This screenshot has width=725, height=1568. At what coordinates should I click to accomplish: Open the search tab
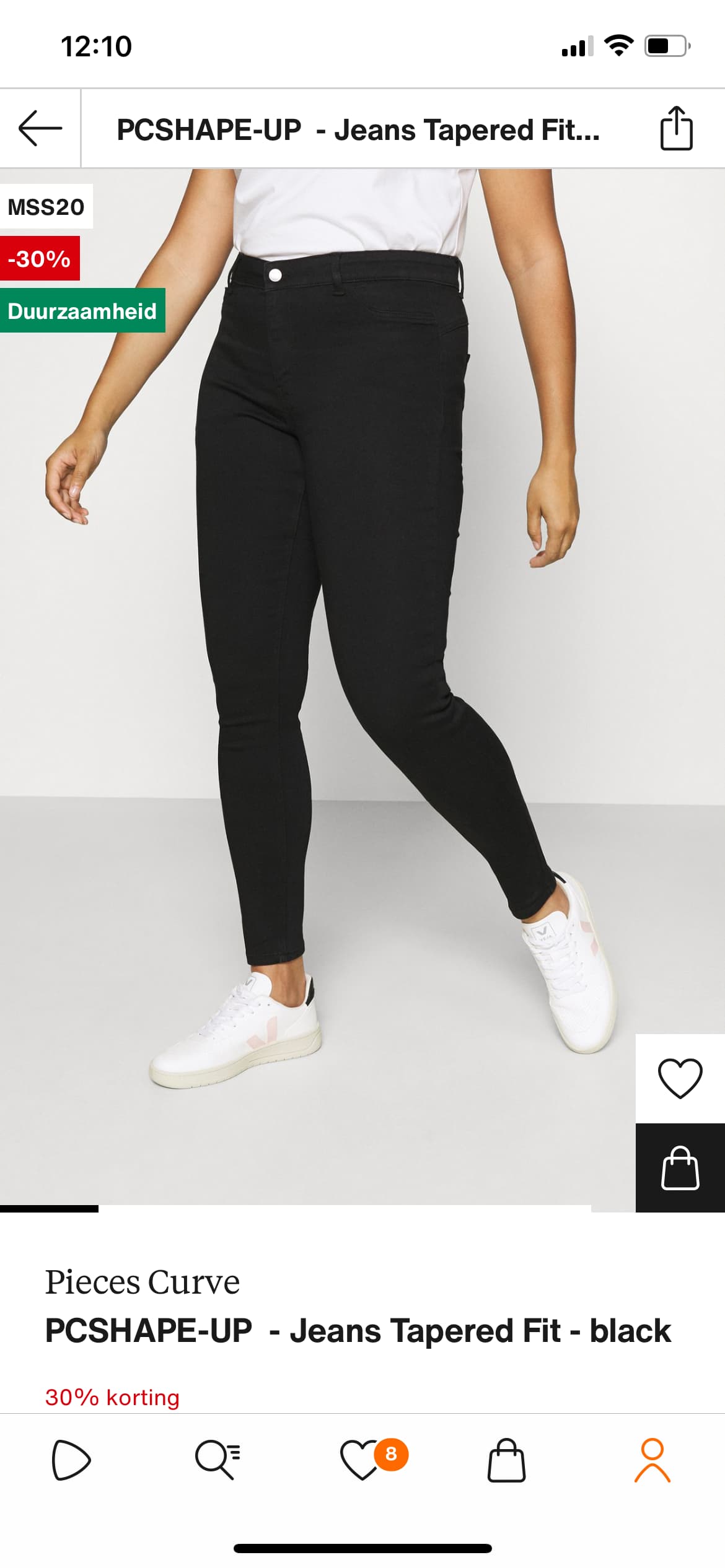coord(217,1460)
